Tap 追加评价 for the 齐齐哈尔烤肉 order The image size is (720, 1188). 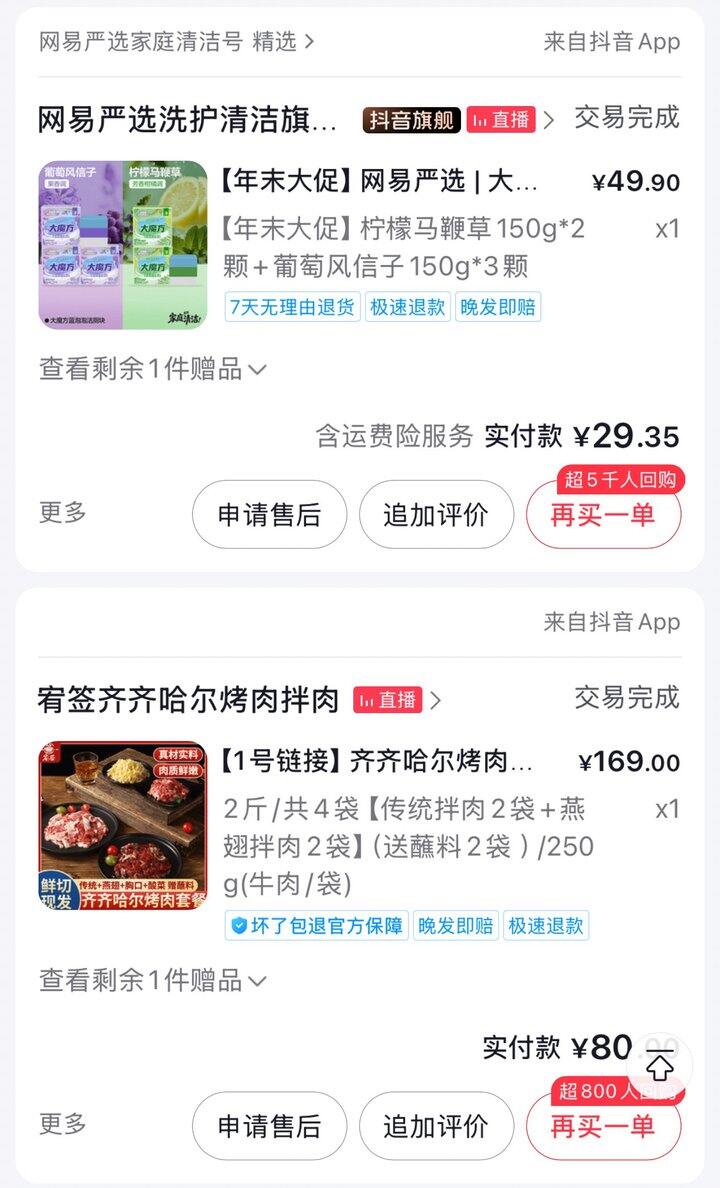coord(436,1126)
